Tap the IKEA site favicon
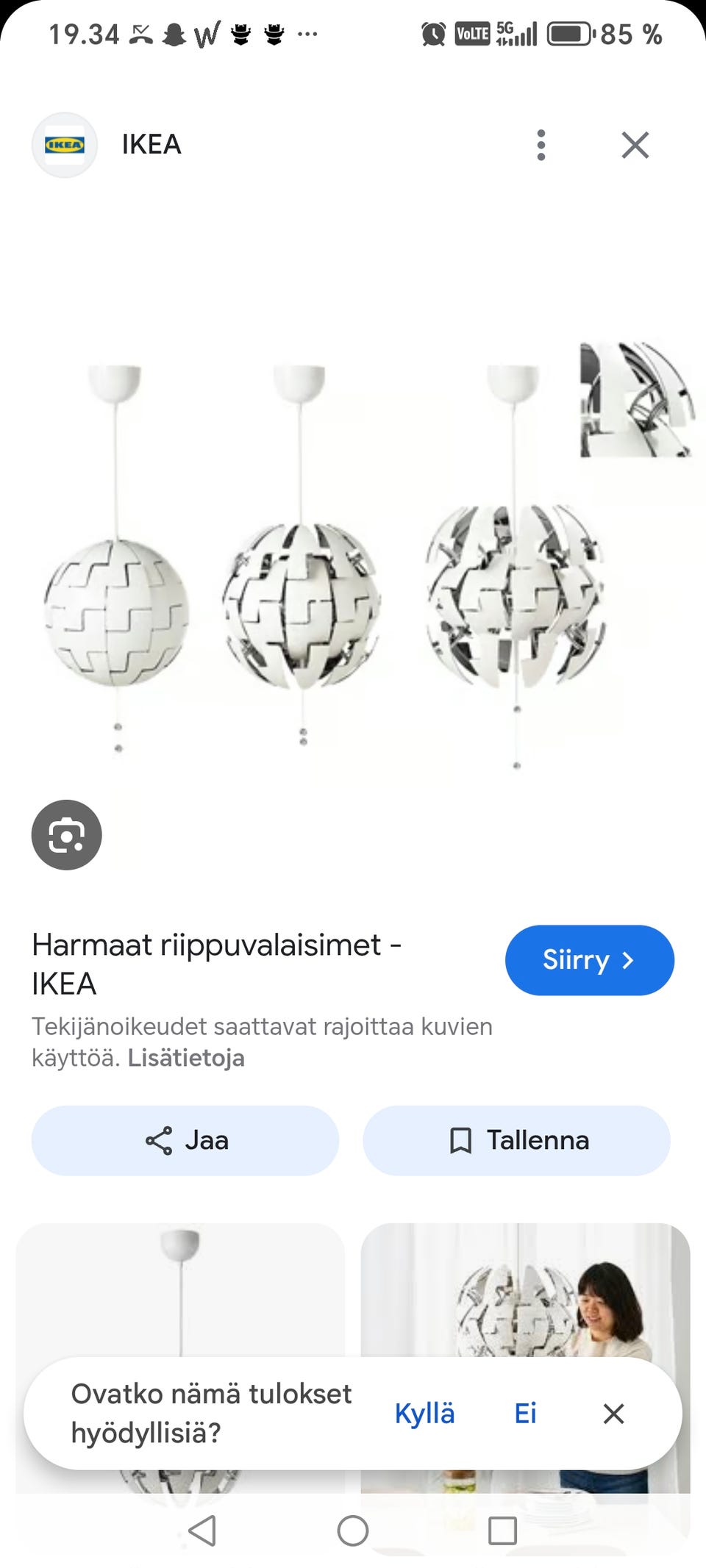The image size is (706, 1568). coord(65,145)
